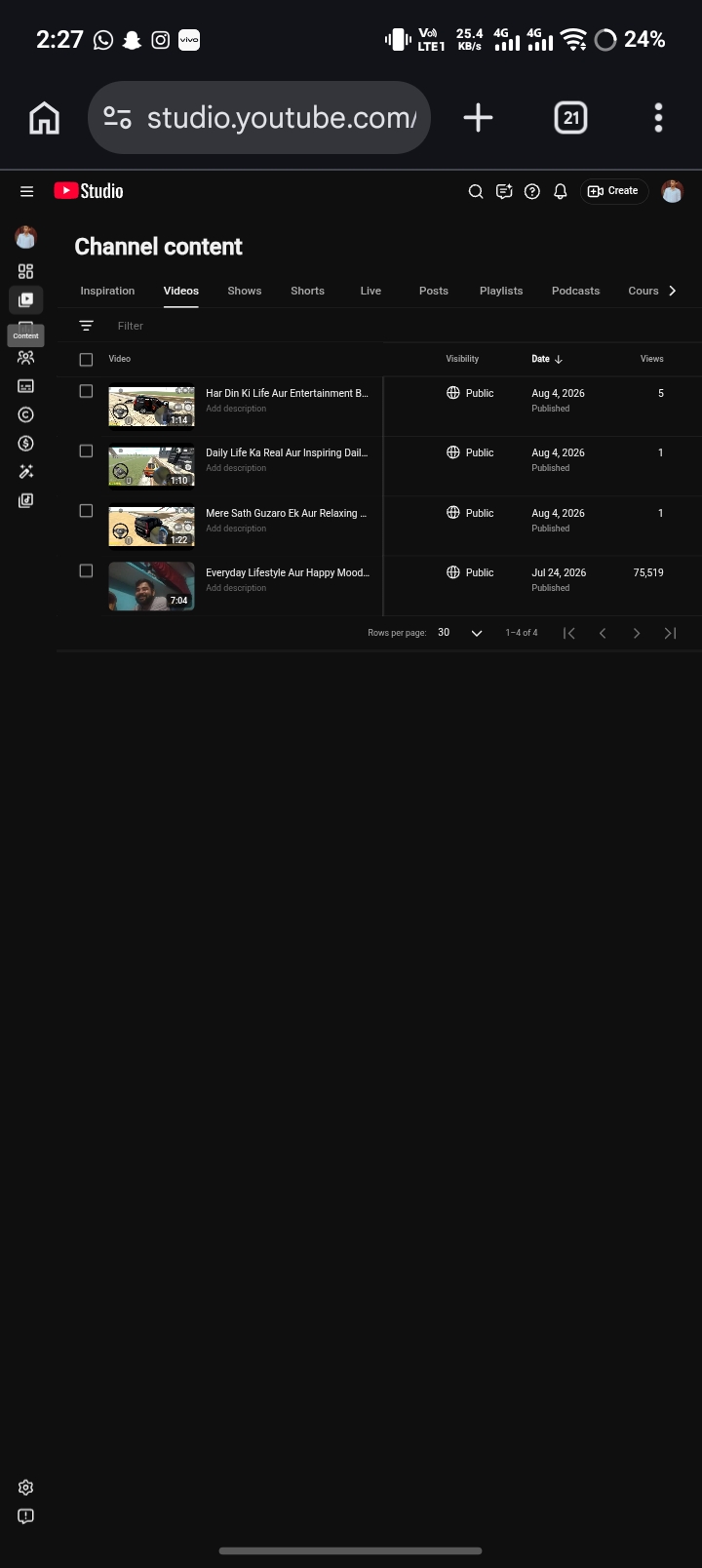The width and height of the screenshot is (702, 1568).
Task: Switch to the Shorts tab
Action: click(307, 291)
